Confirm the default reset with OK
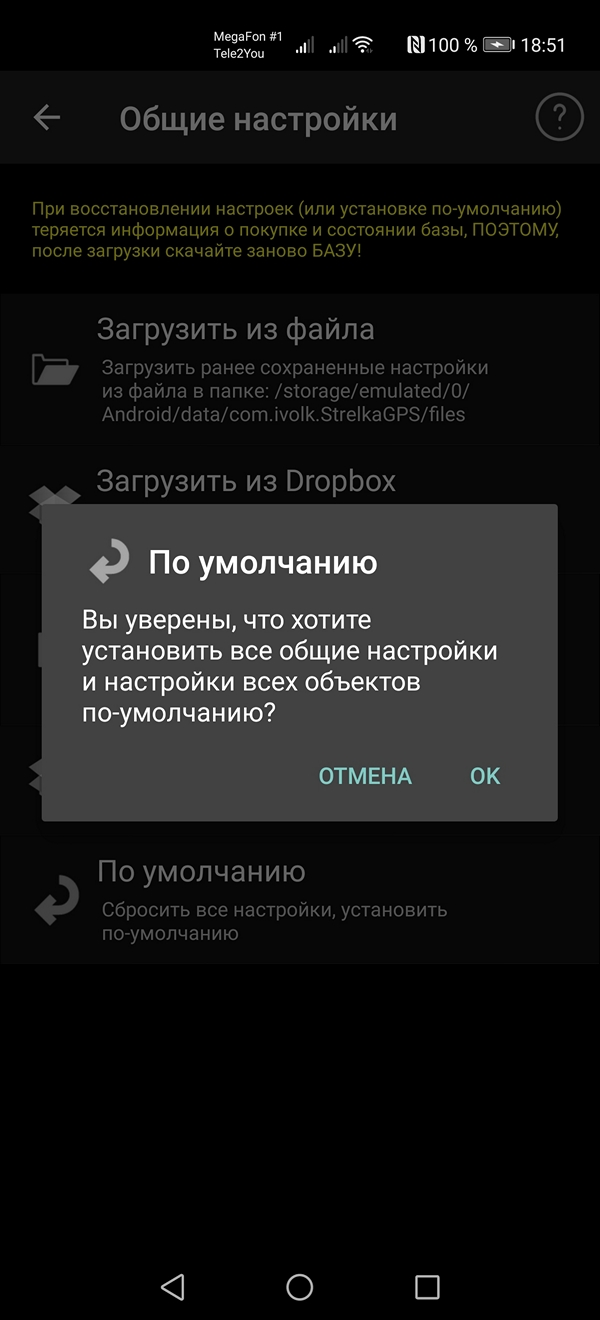Viewport: 600px width, 1320px height. coord(485,776)
